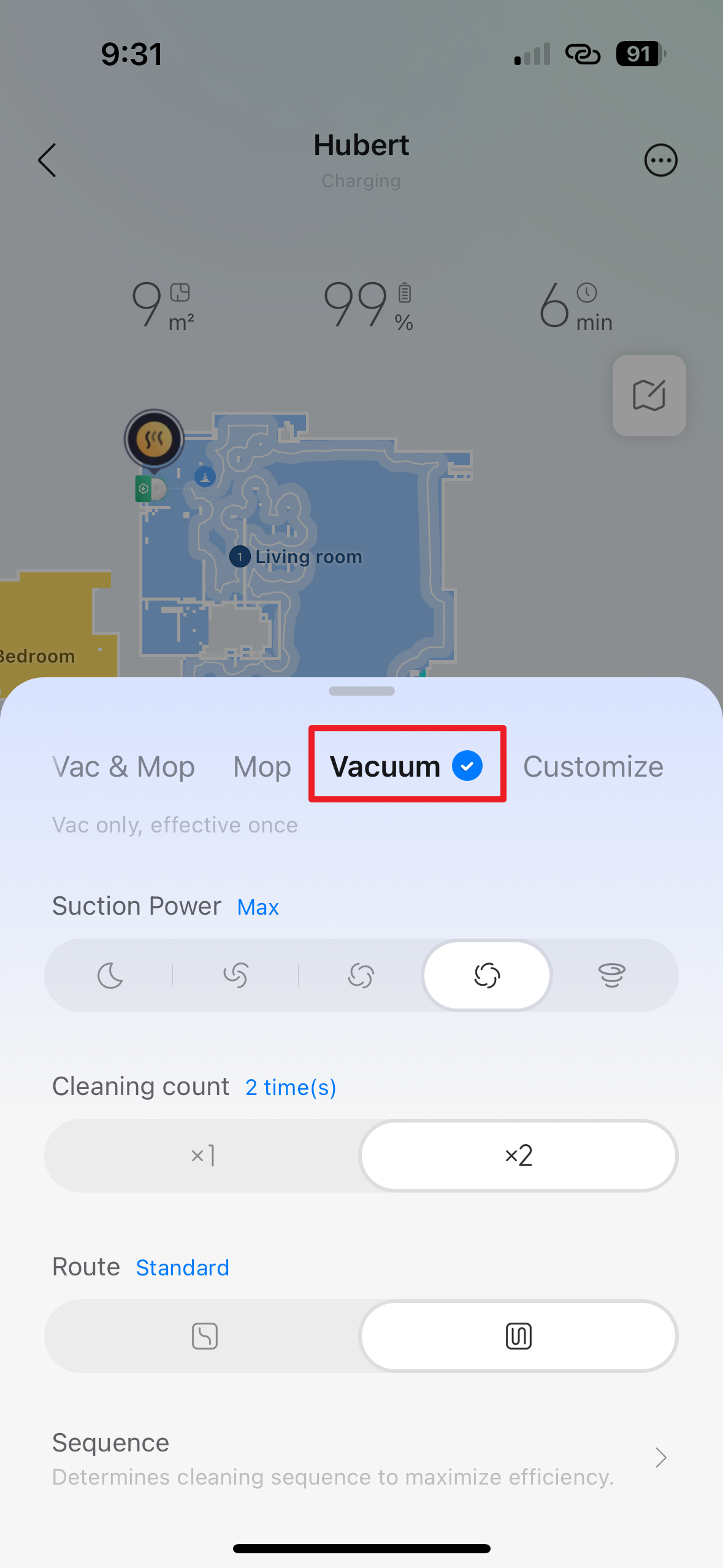723x1568 pixels.
Task: Open the map edit button
Action: point(649,396)
